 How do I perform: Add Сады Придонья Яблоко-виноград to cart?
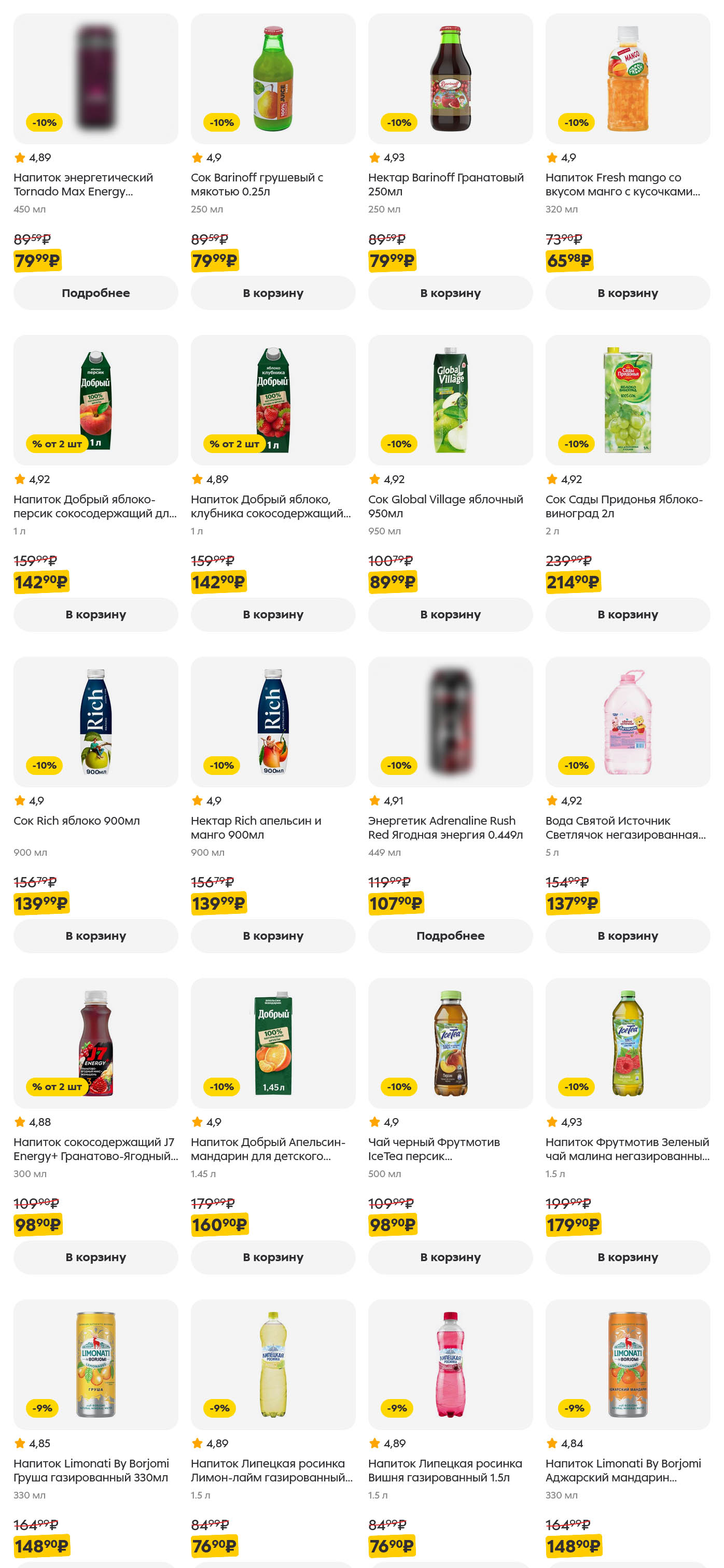(x=627, y=614)
